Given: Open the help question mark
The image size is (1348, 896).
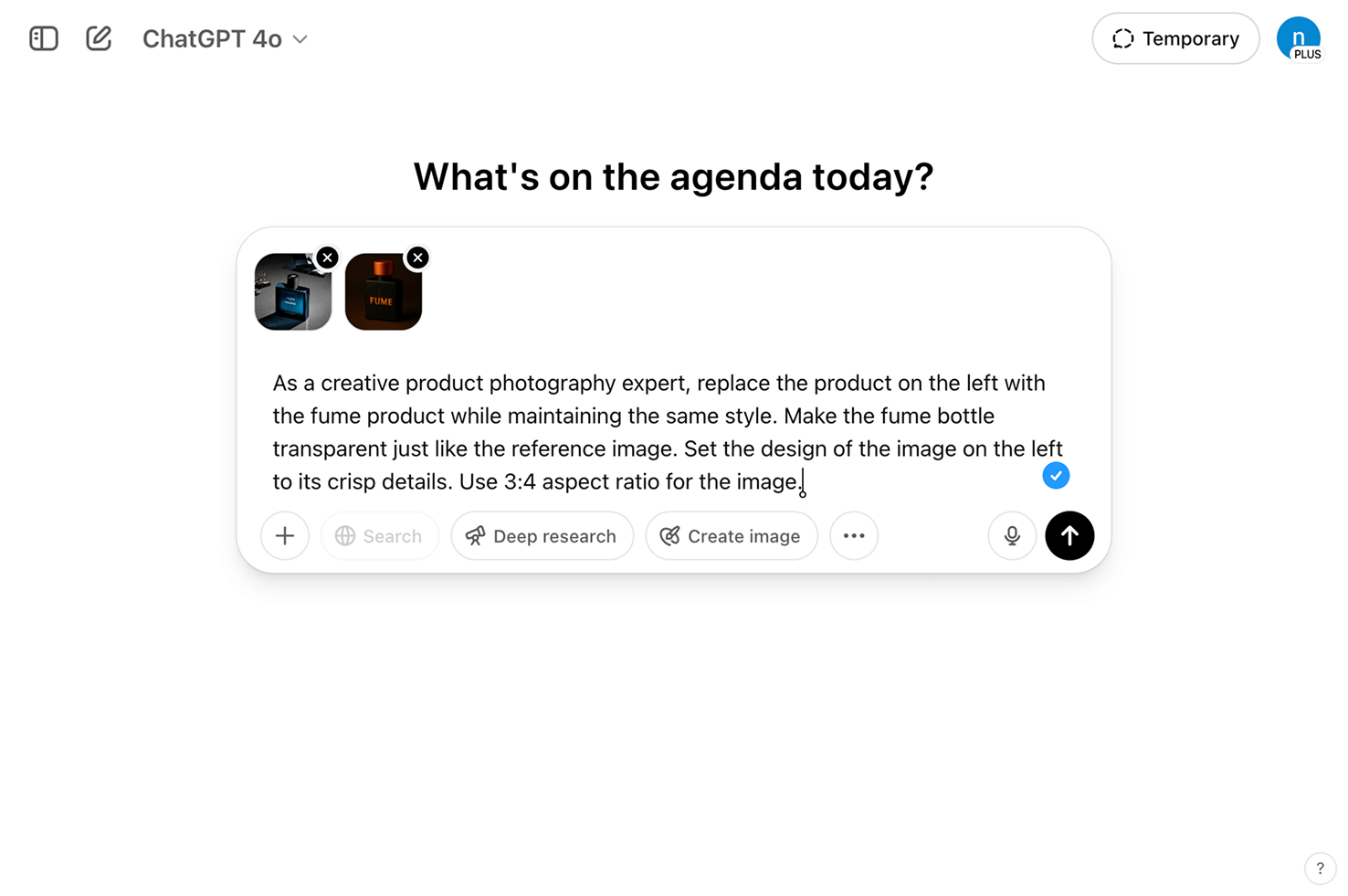Looking at the screenshot, I should [x=1320, y=869].
